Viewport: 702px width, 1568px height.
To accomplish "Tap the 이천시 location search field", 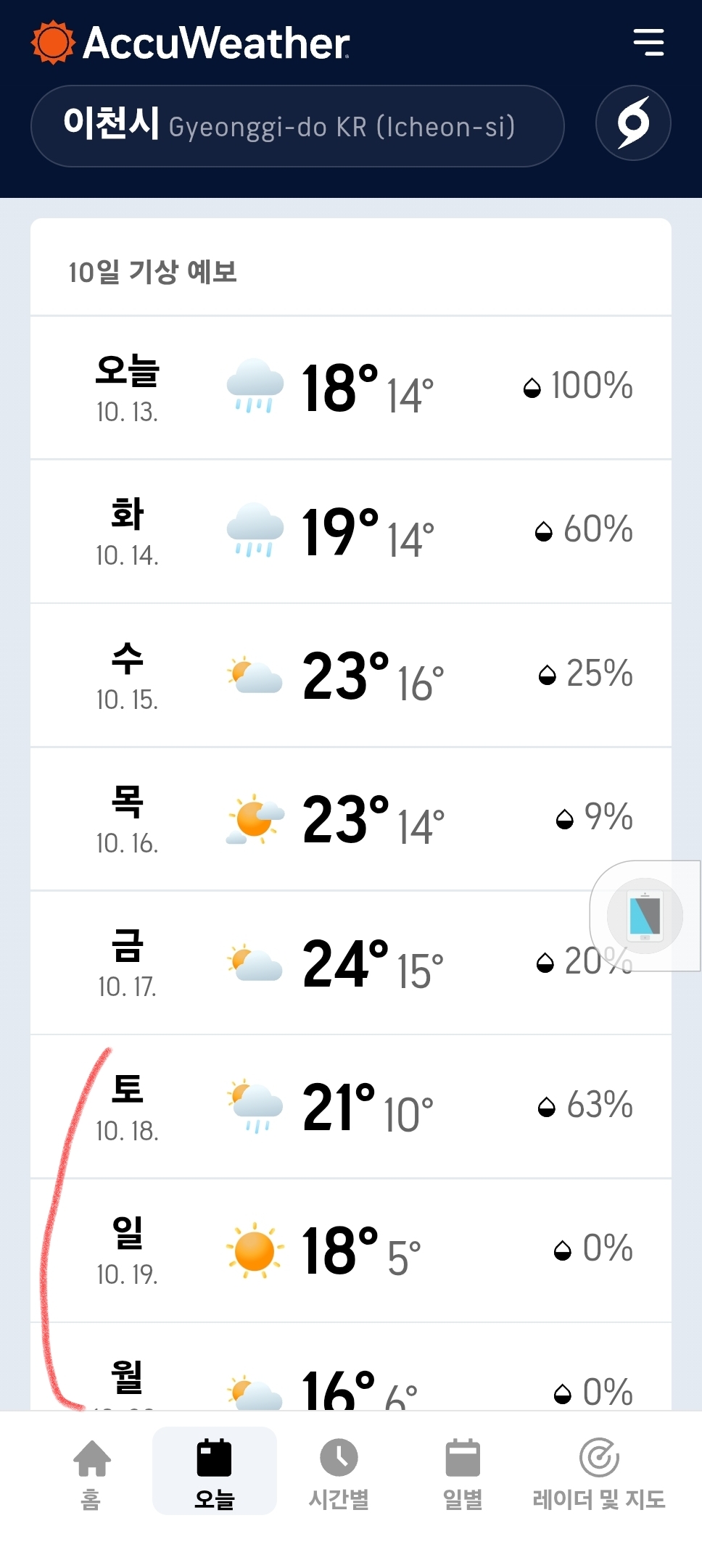I will coord(297,126).
